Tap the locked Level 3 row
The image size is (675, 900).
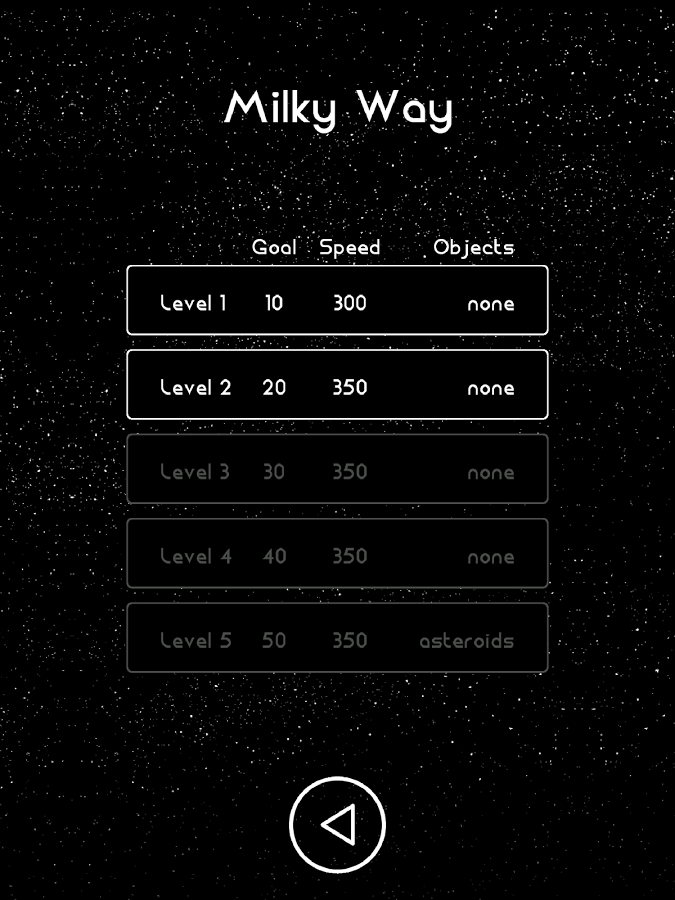coord(337,469)
